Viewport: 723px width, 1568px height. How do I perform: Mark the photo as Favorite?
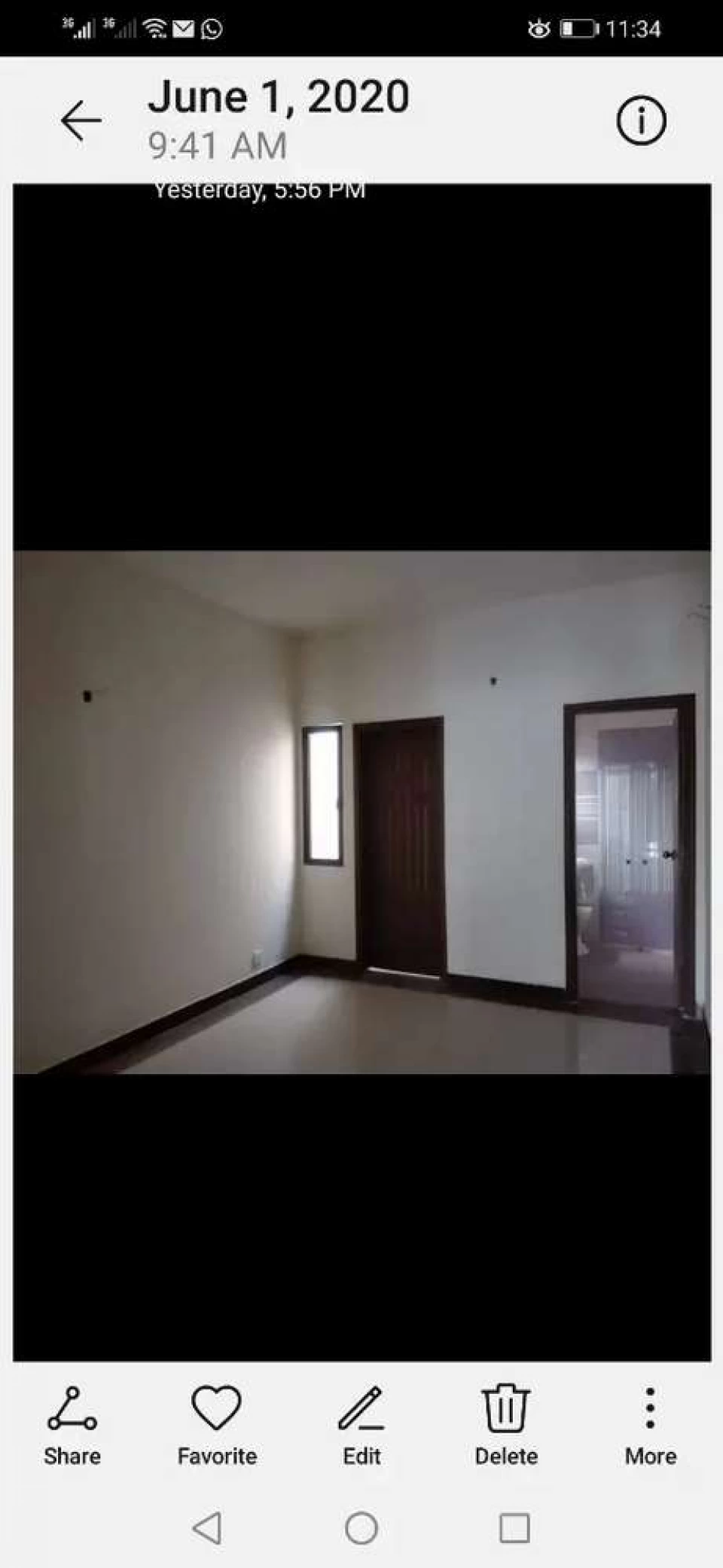(217, 1425)
